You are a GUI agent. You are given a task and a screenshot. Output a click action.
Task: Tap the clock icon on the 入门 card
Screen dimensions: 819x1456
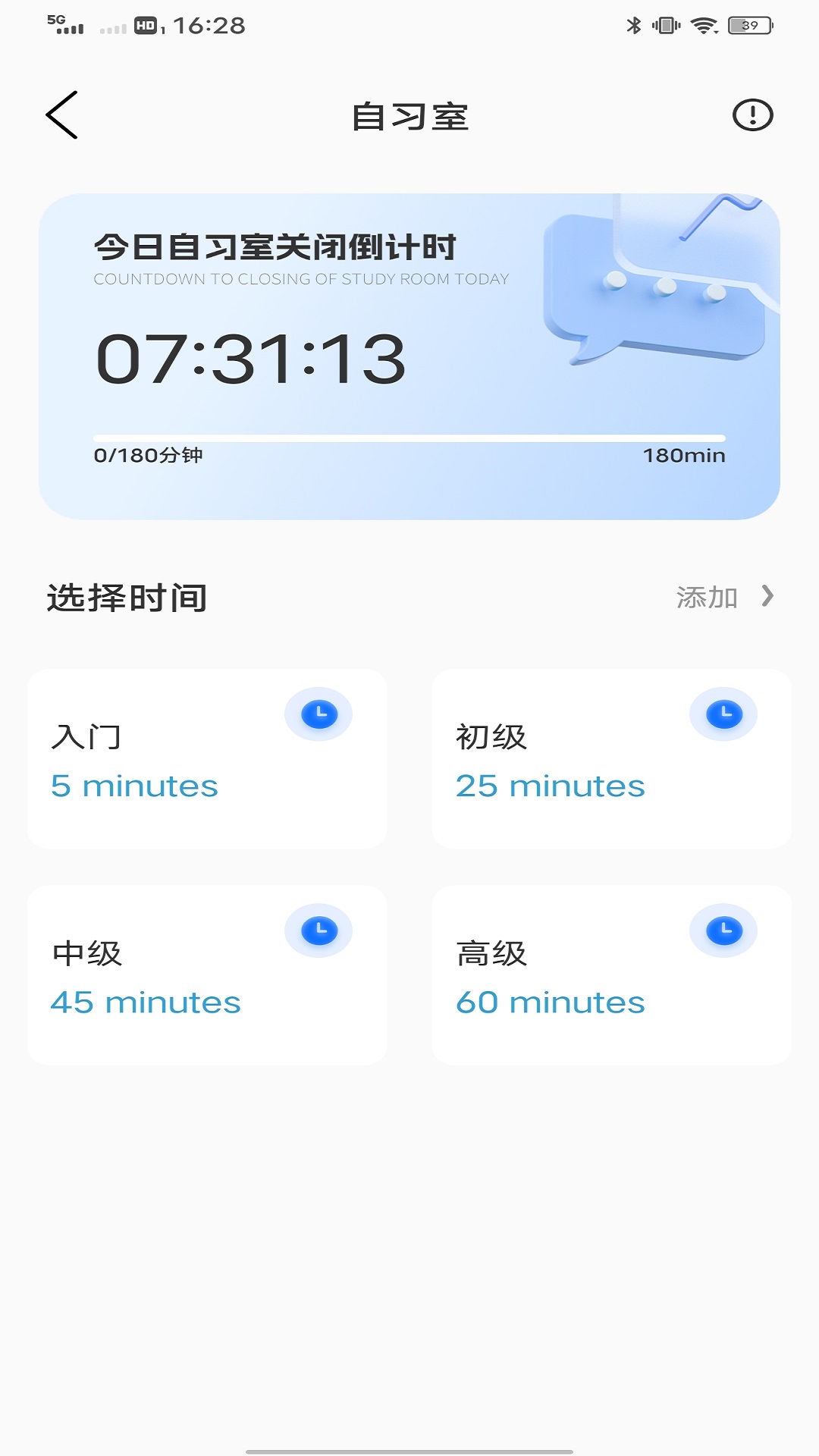[318, 713]
